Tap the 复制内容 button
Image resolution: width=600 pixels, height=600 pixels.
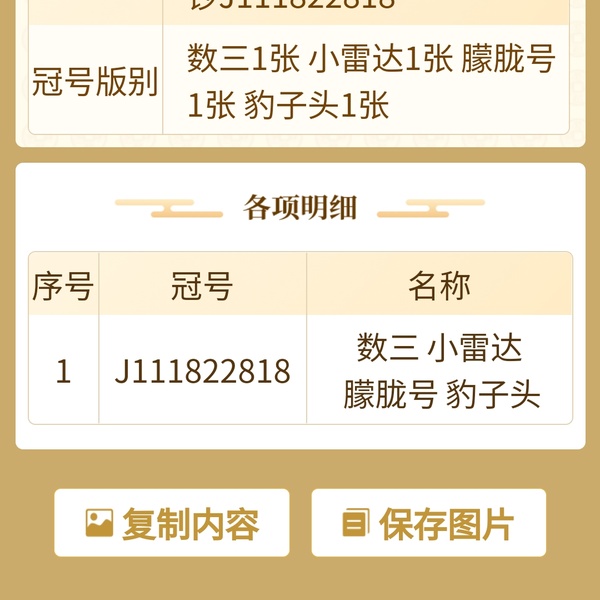(x=172, y=523)
